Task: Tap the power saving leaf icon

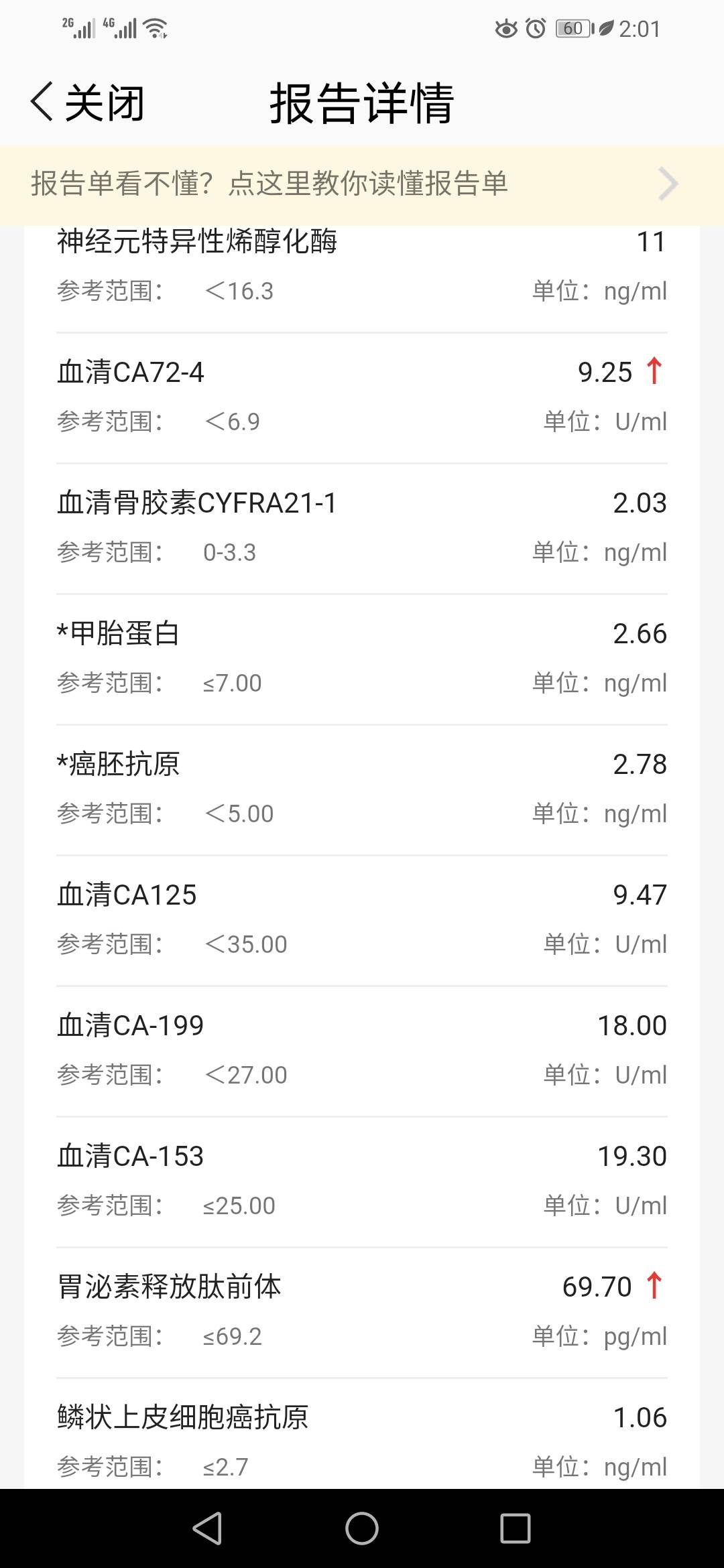Action: coord(607,29)
